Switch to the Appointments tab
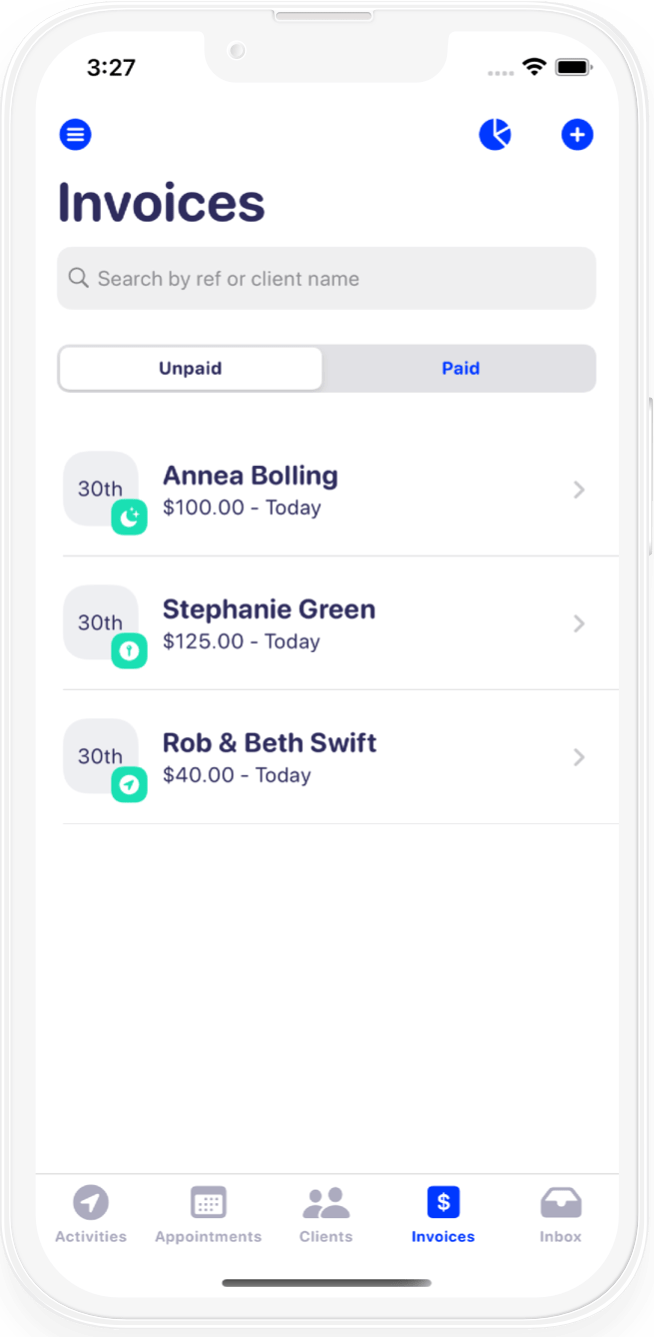Viewport: 654px width, 1337px height. pyautogui.click(x=208, y=1214)
